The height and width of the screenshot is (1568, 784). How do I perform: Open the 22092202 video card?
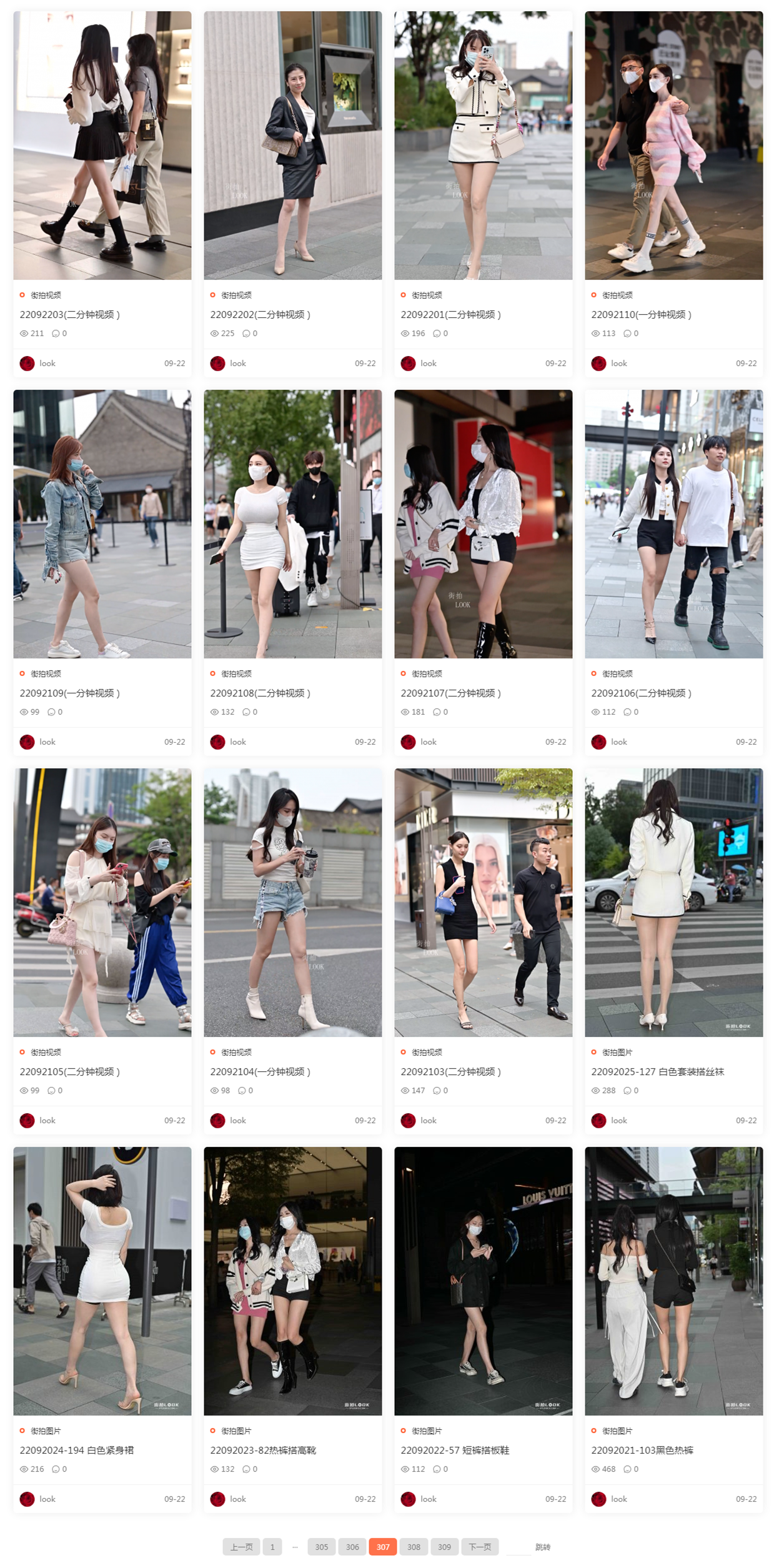pyautogui.click(x=261, y=315)
